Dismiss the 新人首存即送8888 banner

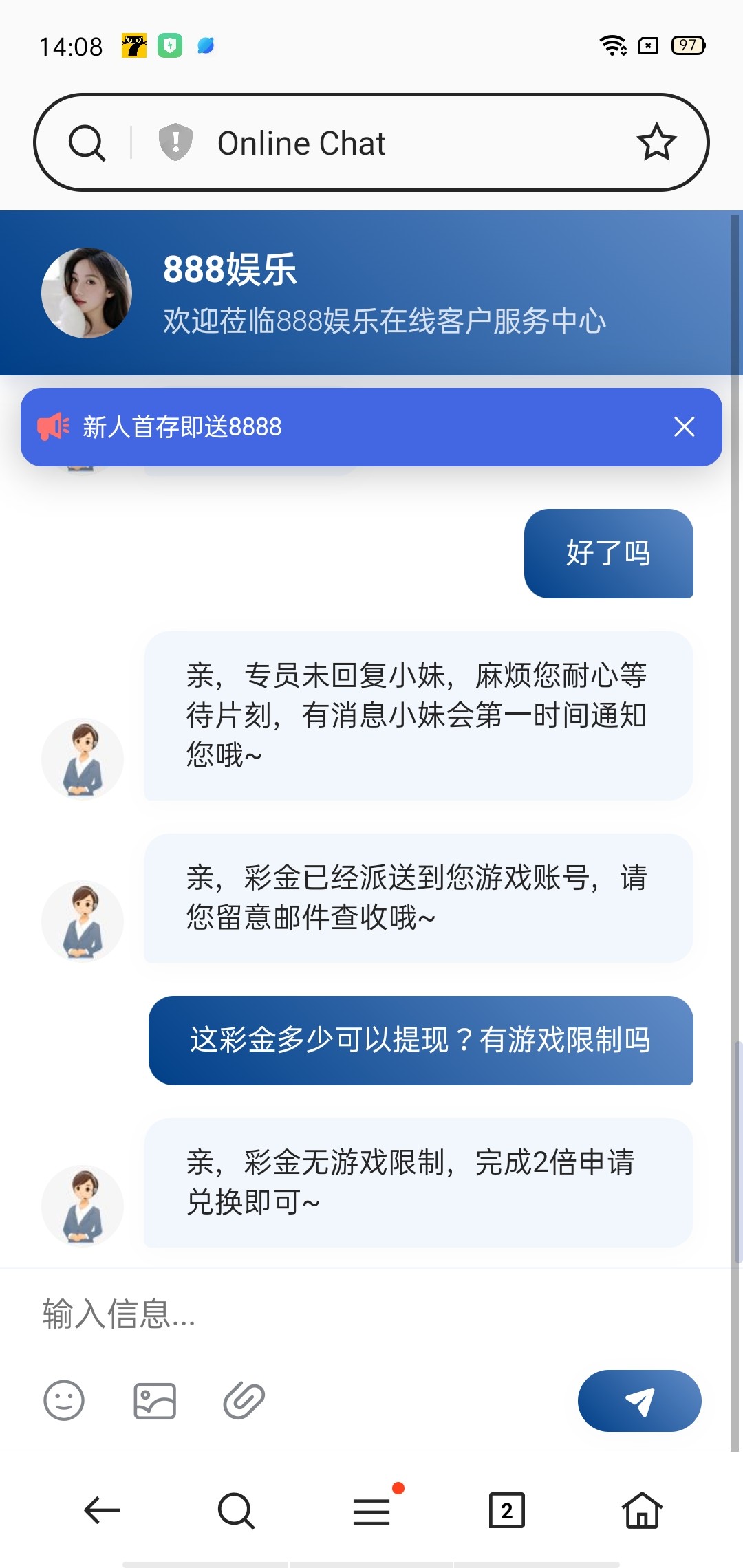[x=684, y=427]
